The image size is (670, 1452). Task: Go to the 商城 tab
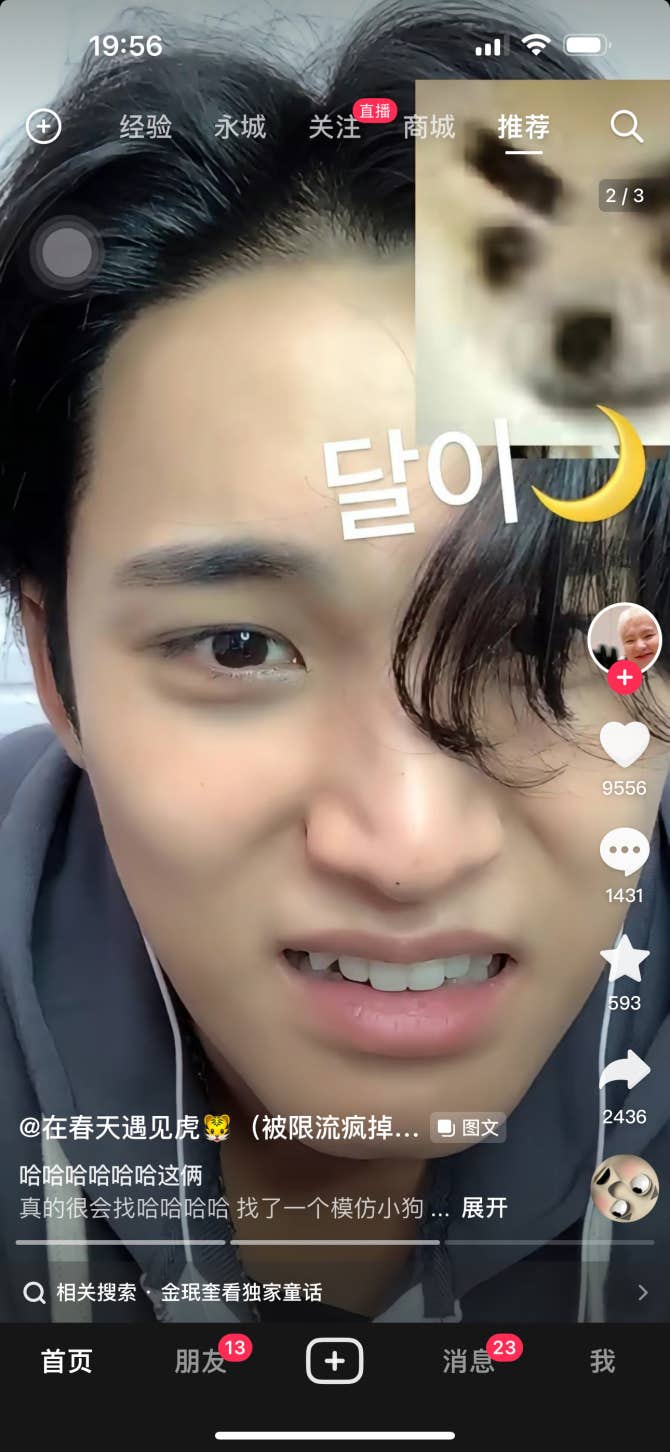429,127
